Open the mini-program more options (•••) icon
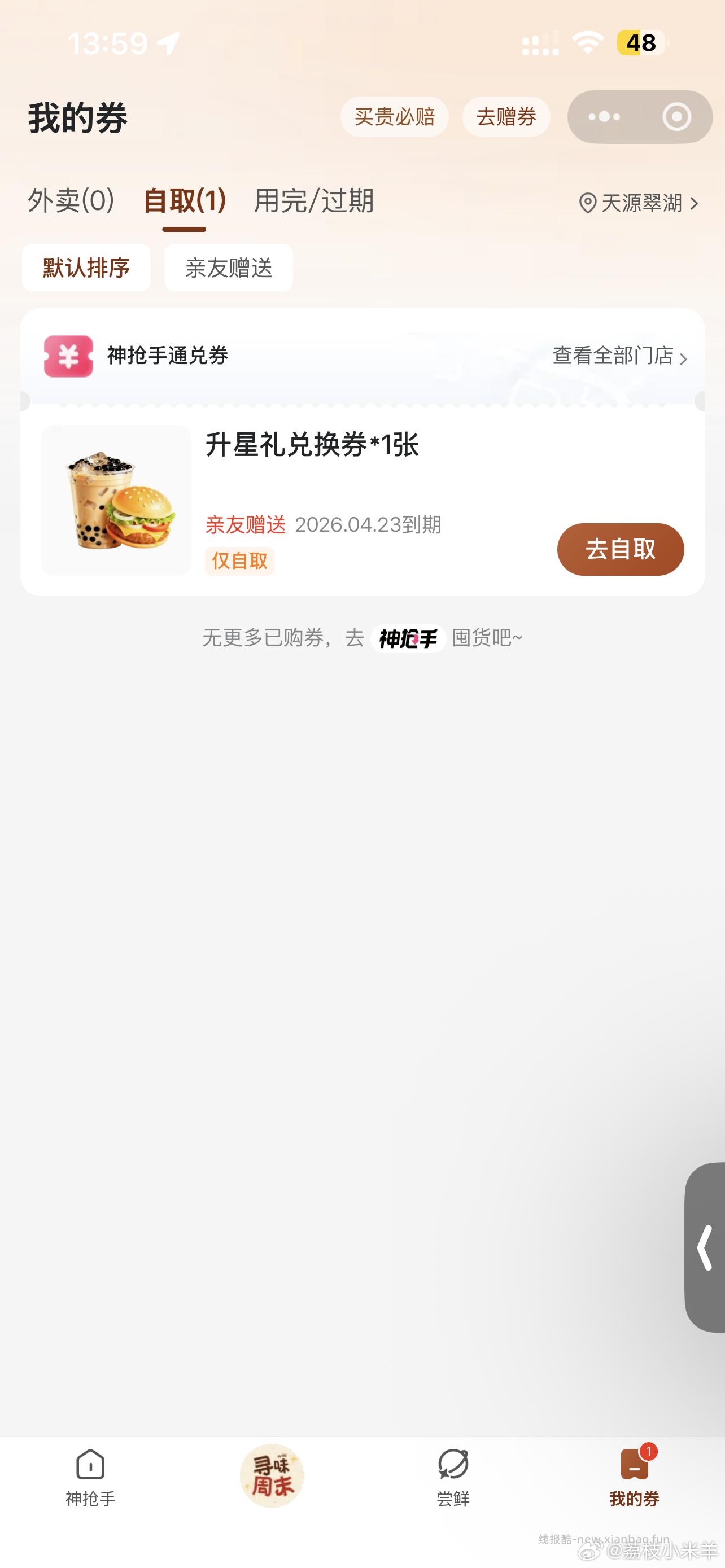The width and height of the screenshot is (725, 1568). (602, 117)
